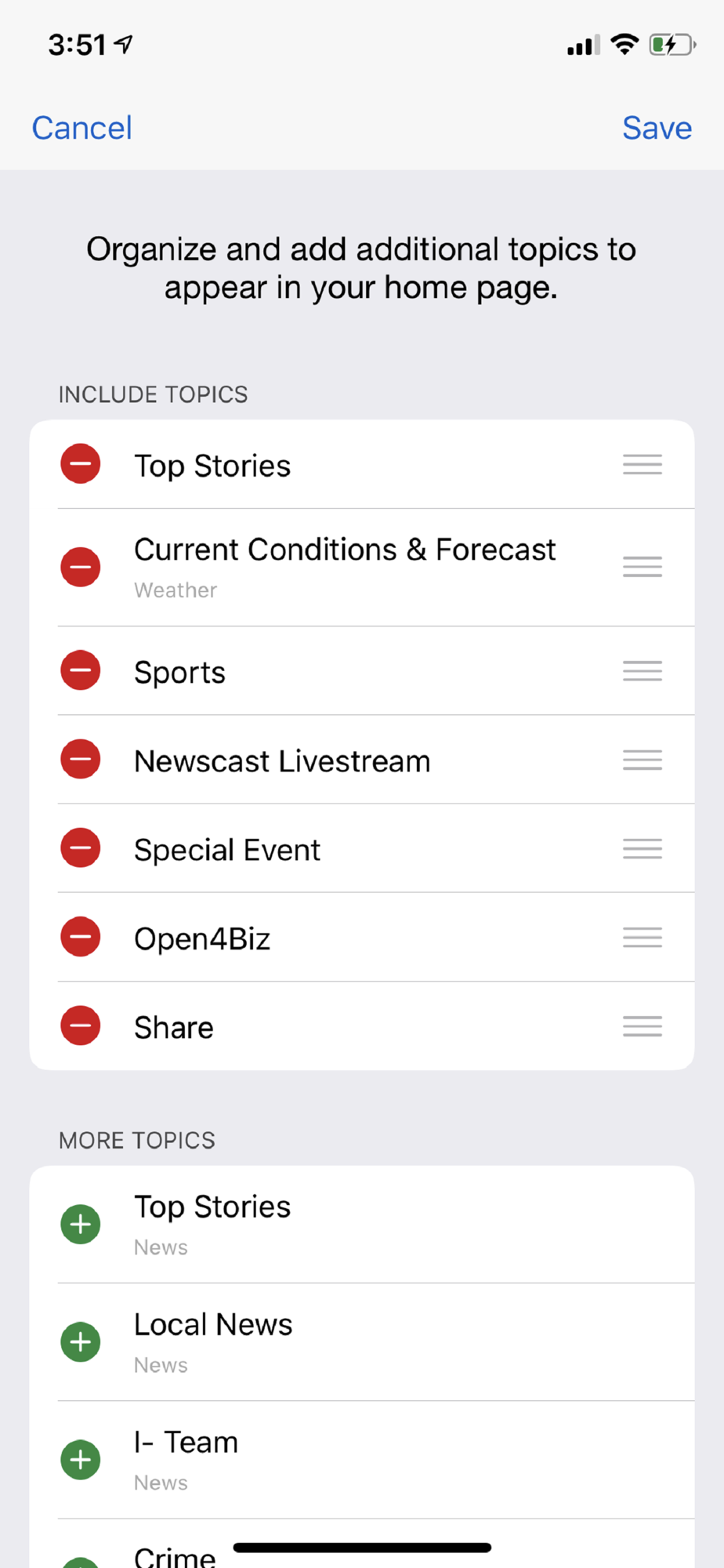
Task: Remove Top Stories from included topics
Action: click(x=81, y=464)
